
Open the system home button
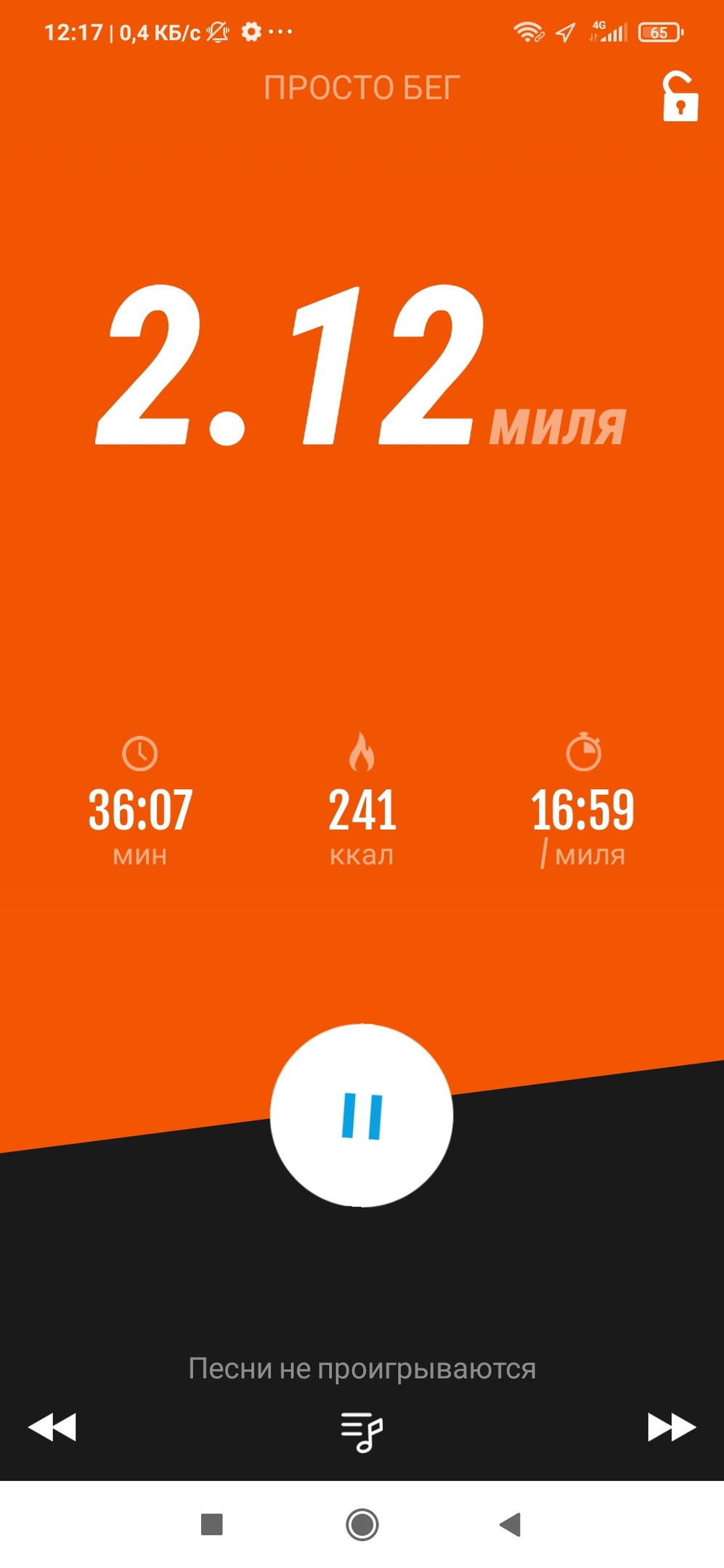tap(362, 1524)
